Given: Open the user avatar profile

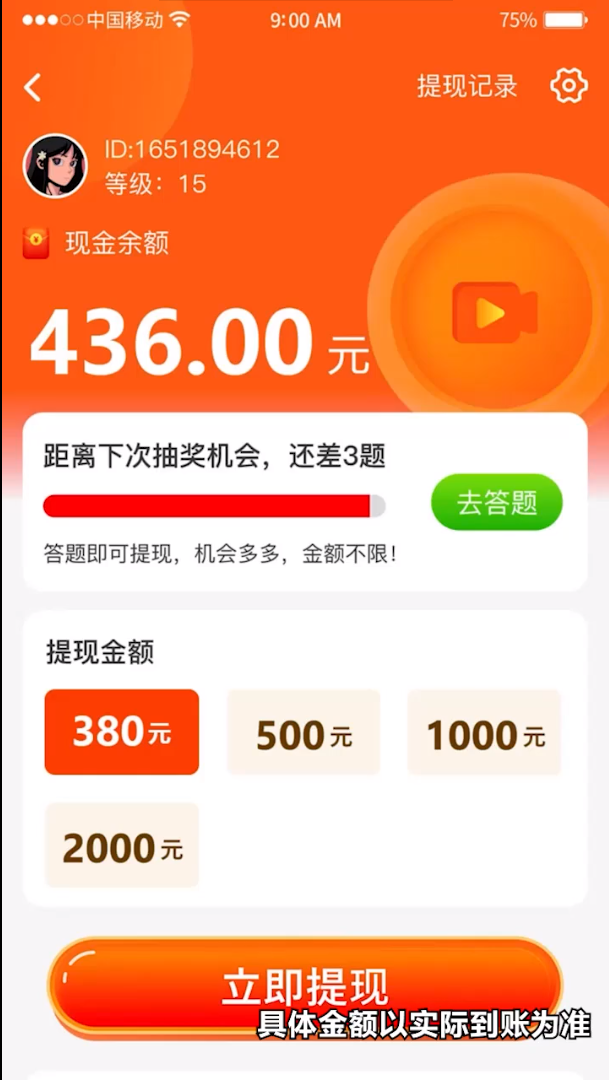Looking at the screenshot, I should (56, 166).
